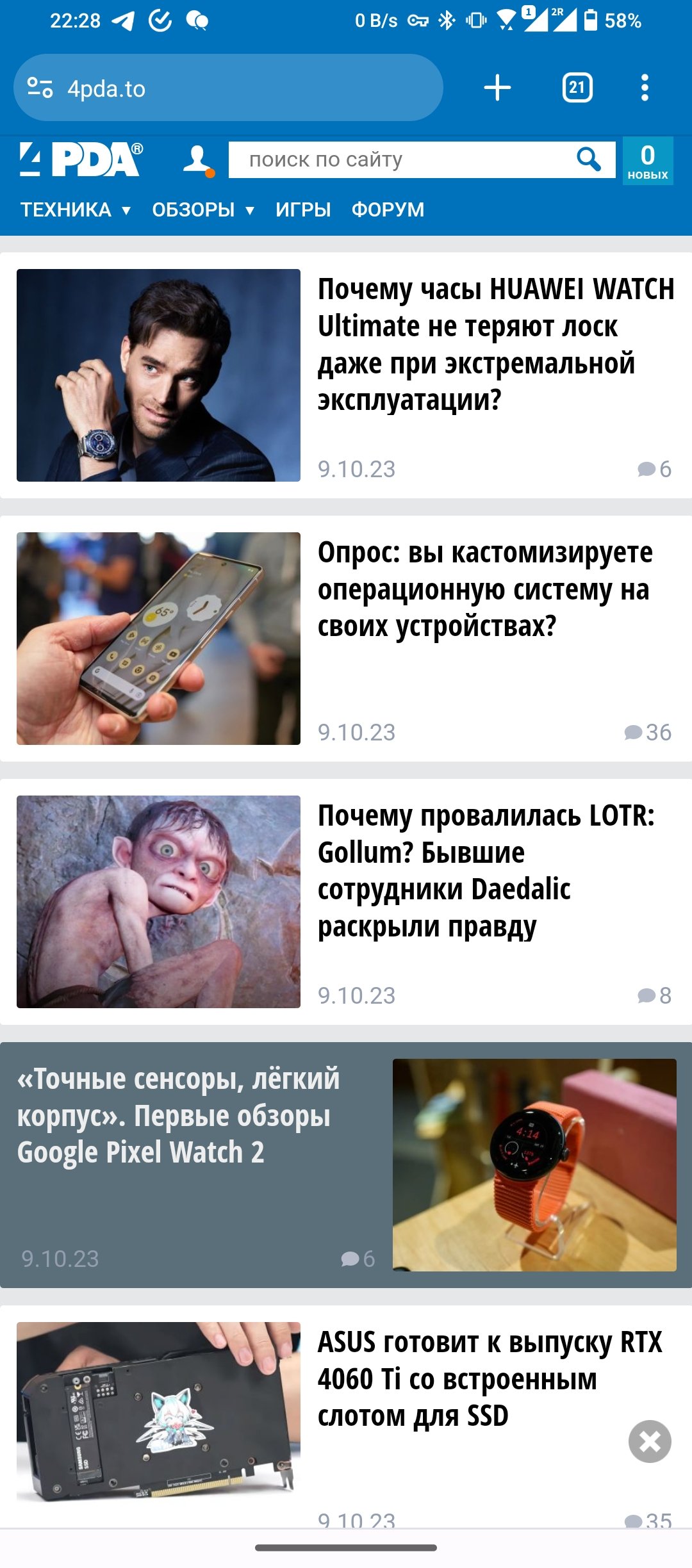Go to the 4PDA home logo
The image size is (692, 1568).
81,159
